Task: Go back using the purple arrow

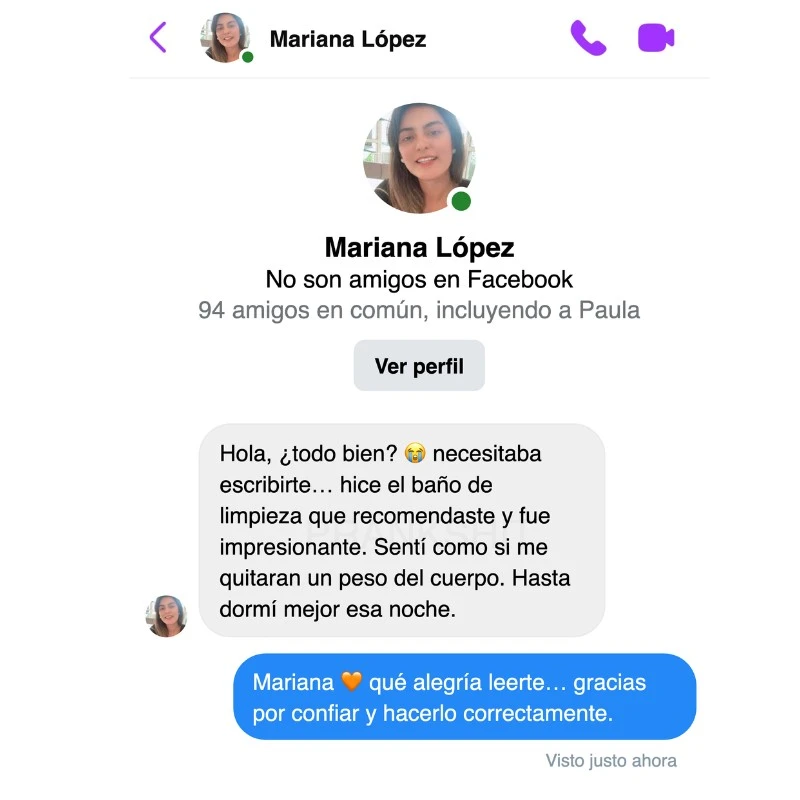Action: point(157,38)
